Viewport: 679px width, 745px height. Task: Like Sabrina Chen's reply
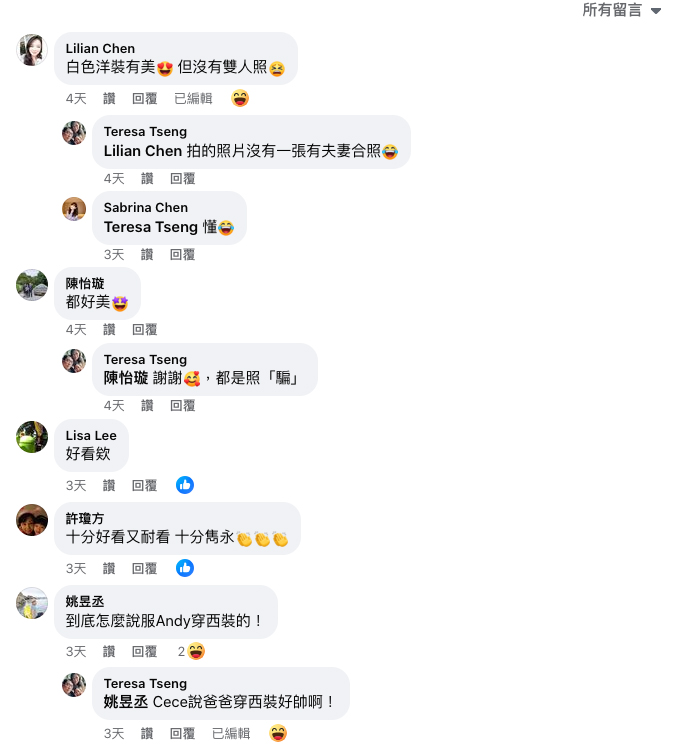(x=147, y=255)
